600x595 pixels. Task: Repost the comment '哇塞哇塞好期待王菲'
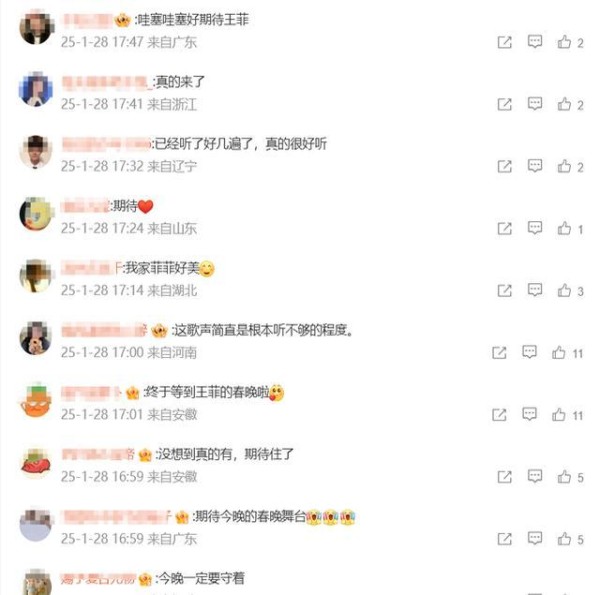(x=505, y=42)
